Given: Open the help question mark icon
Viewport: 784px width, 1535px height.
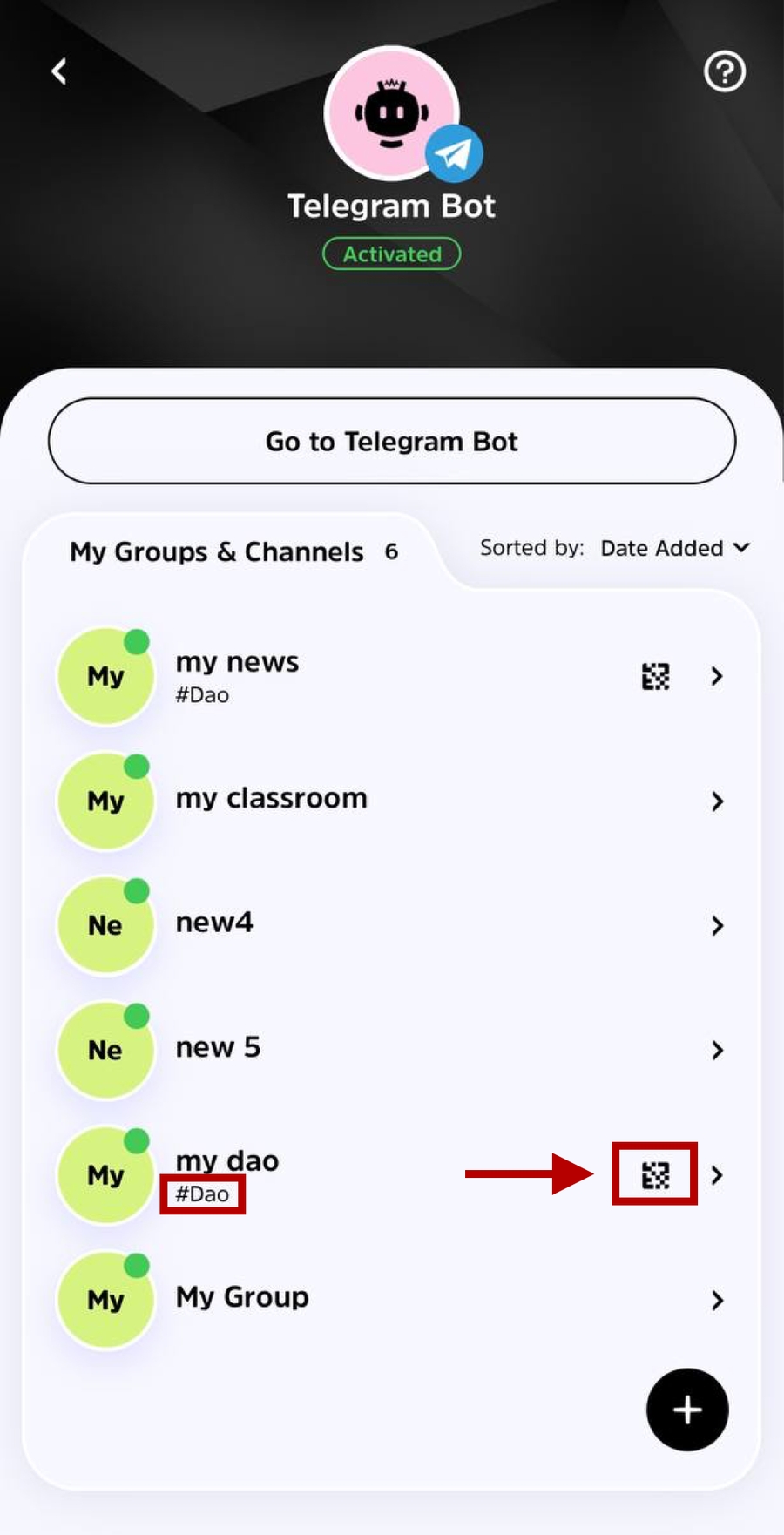Looking at the screenshot, I should [x=724, y=71].
